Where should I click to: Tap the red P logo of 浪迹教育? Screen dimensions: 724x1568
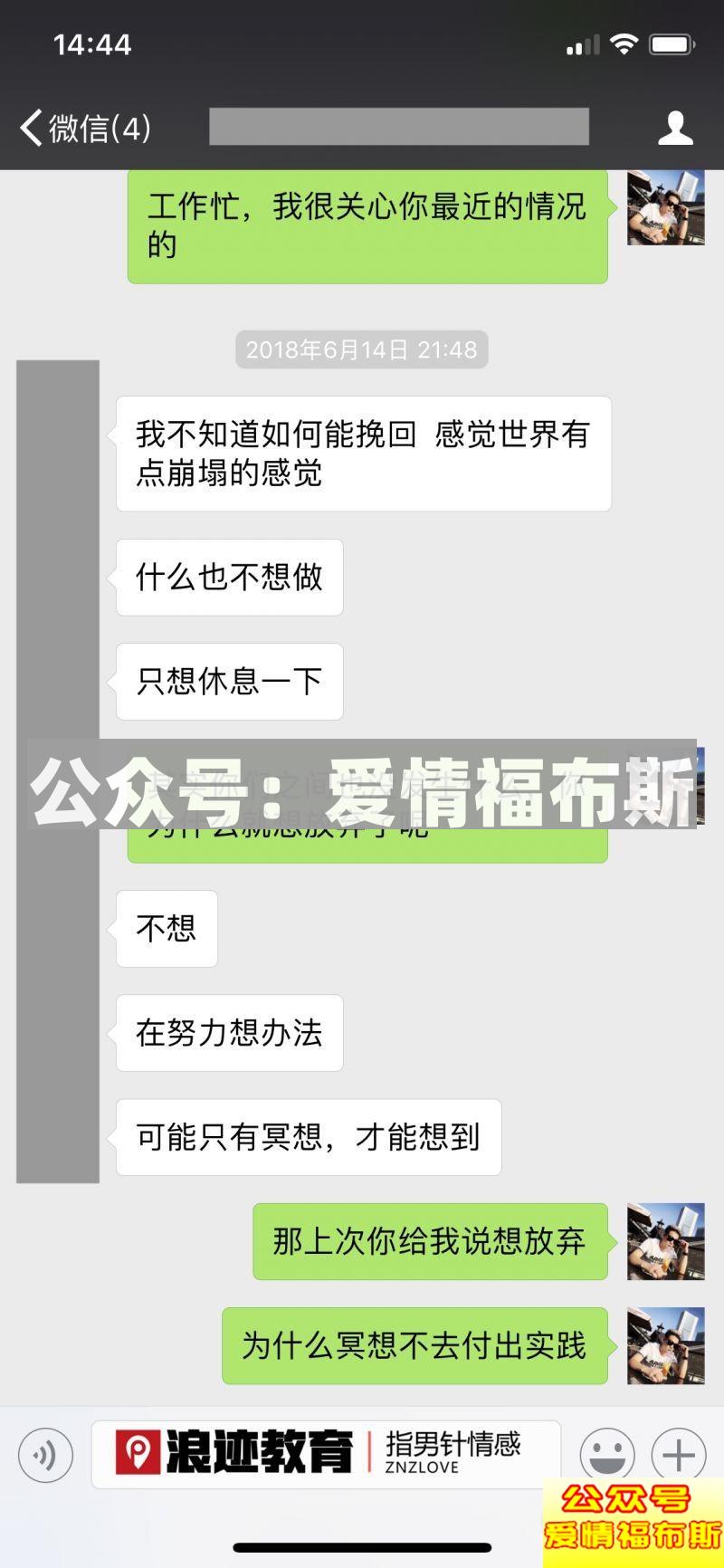click(x=138, y=1452)
